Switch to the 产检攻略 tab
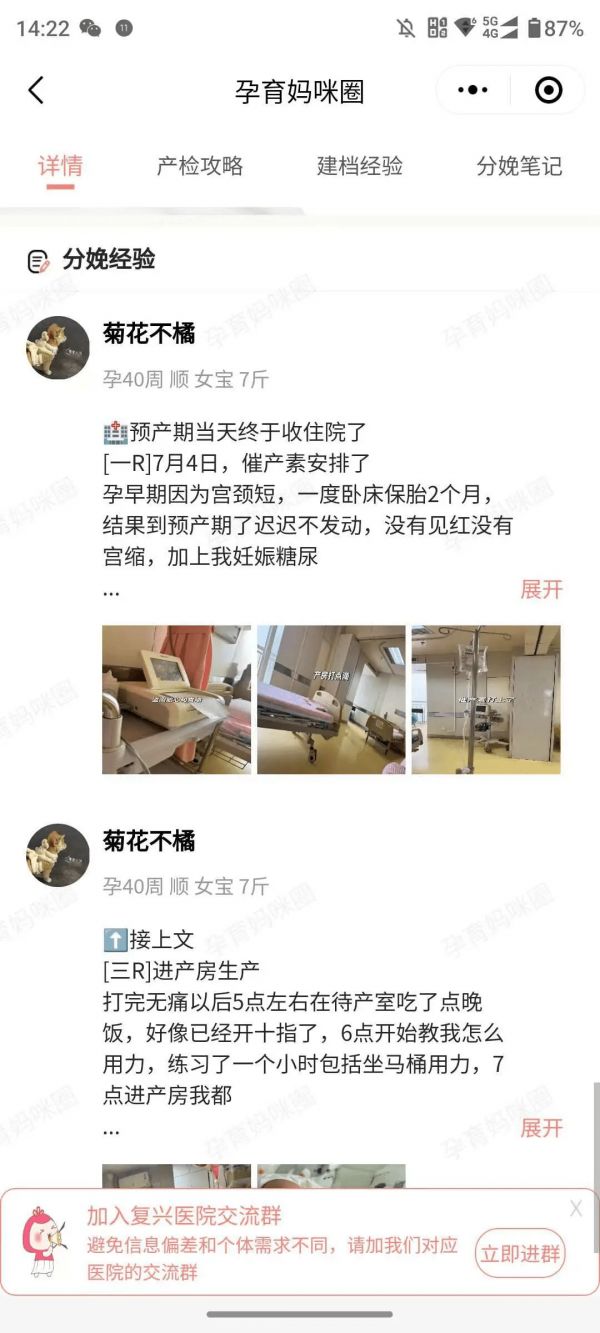Viewport: 600px width, 1333px height. tap(200, 166)
